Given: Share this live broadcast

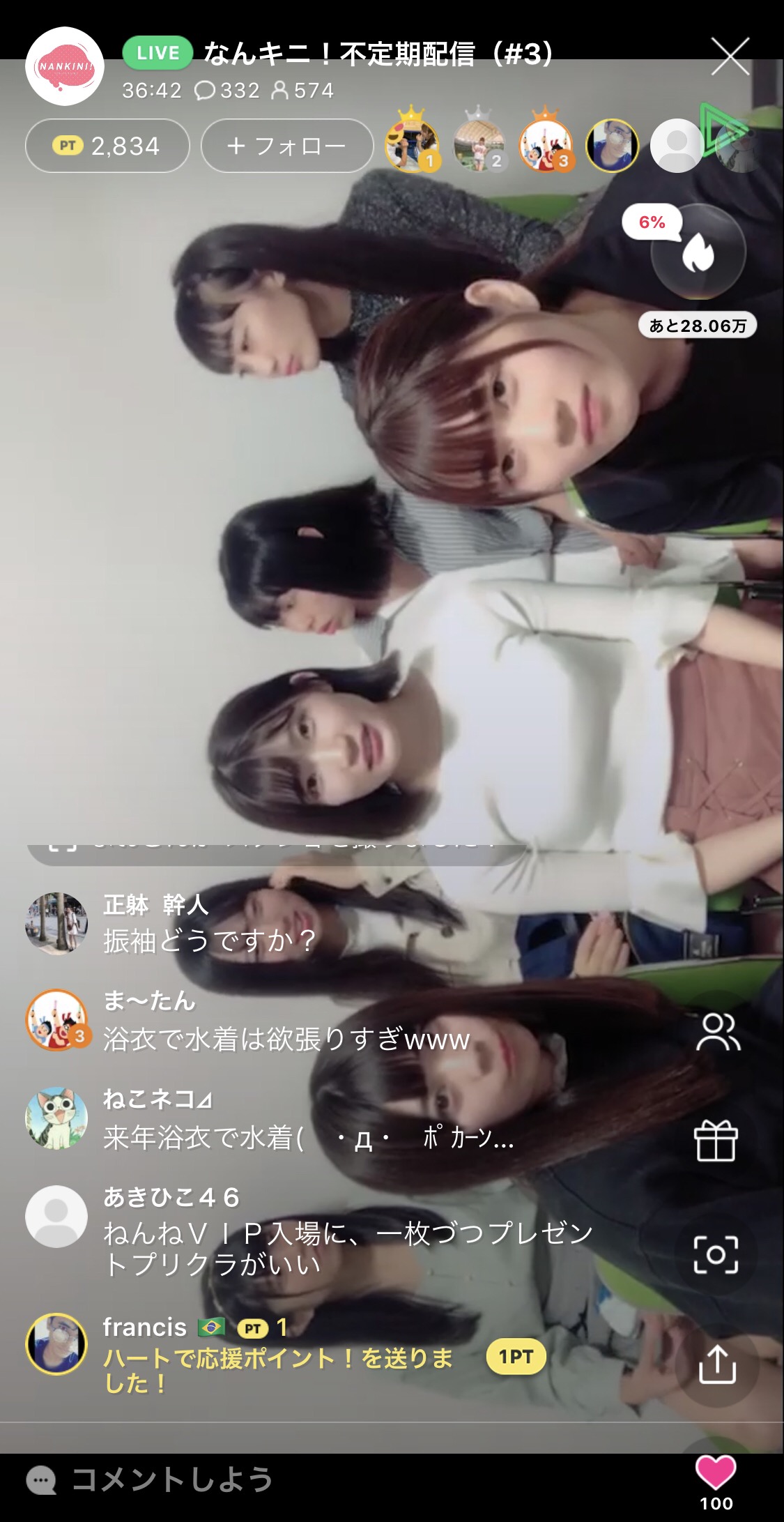Looking at the screenshot, I should 717,1363.
